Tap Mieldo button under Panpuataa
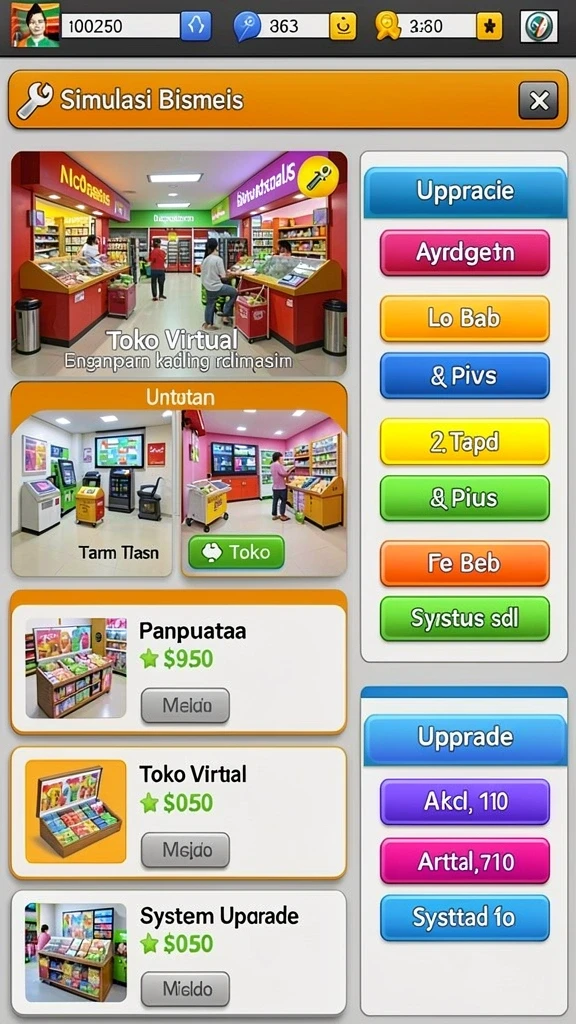 [x=185, y=705]
